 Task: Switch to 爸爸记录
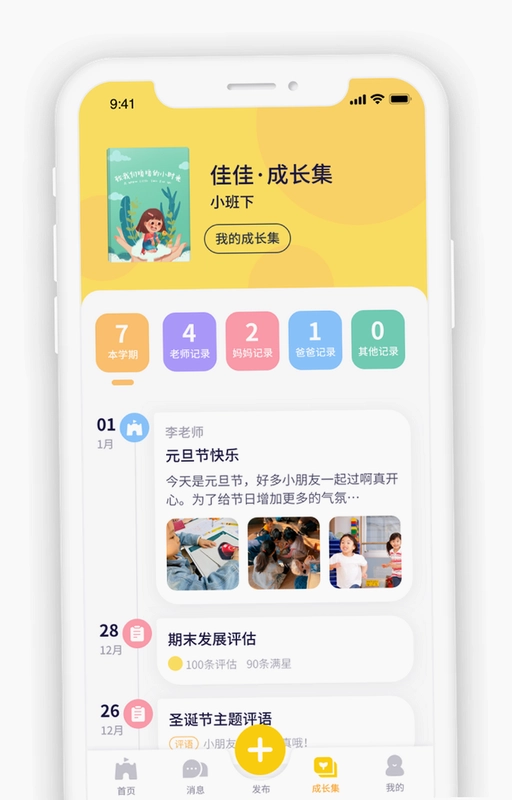coord(315,340)
